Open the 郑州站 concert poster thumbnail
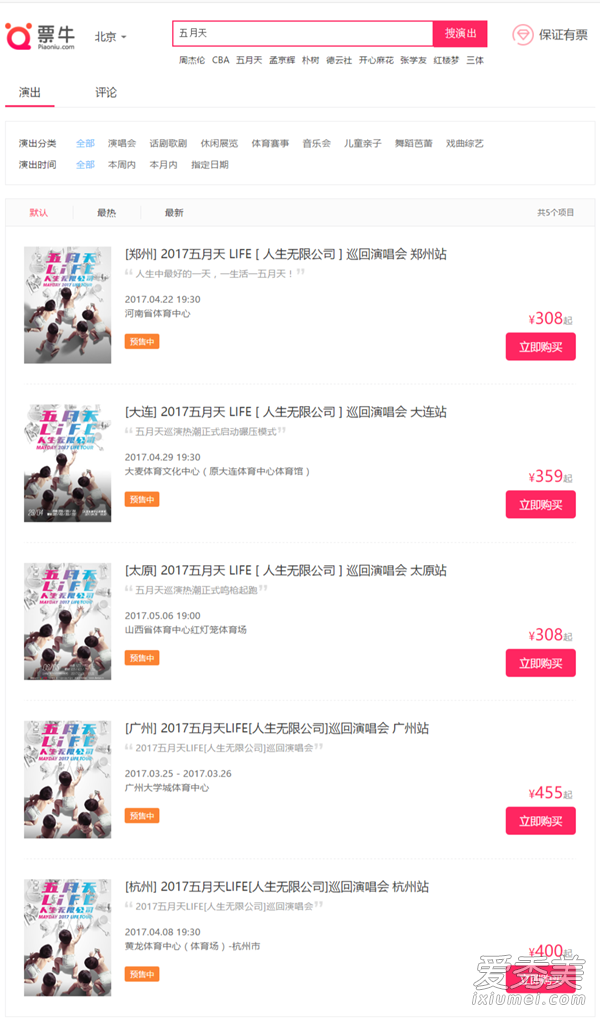Image resolution: width=600 pixels, height=1019 pixels. click(68, 305)
